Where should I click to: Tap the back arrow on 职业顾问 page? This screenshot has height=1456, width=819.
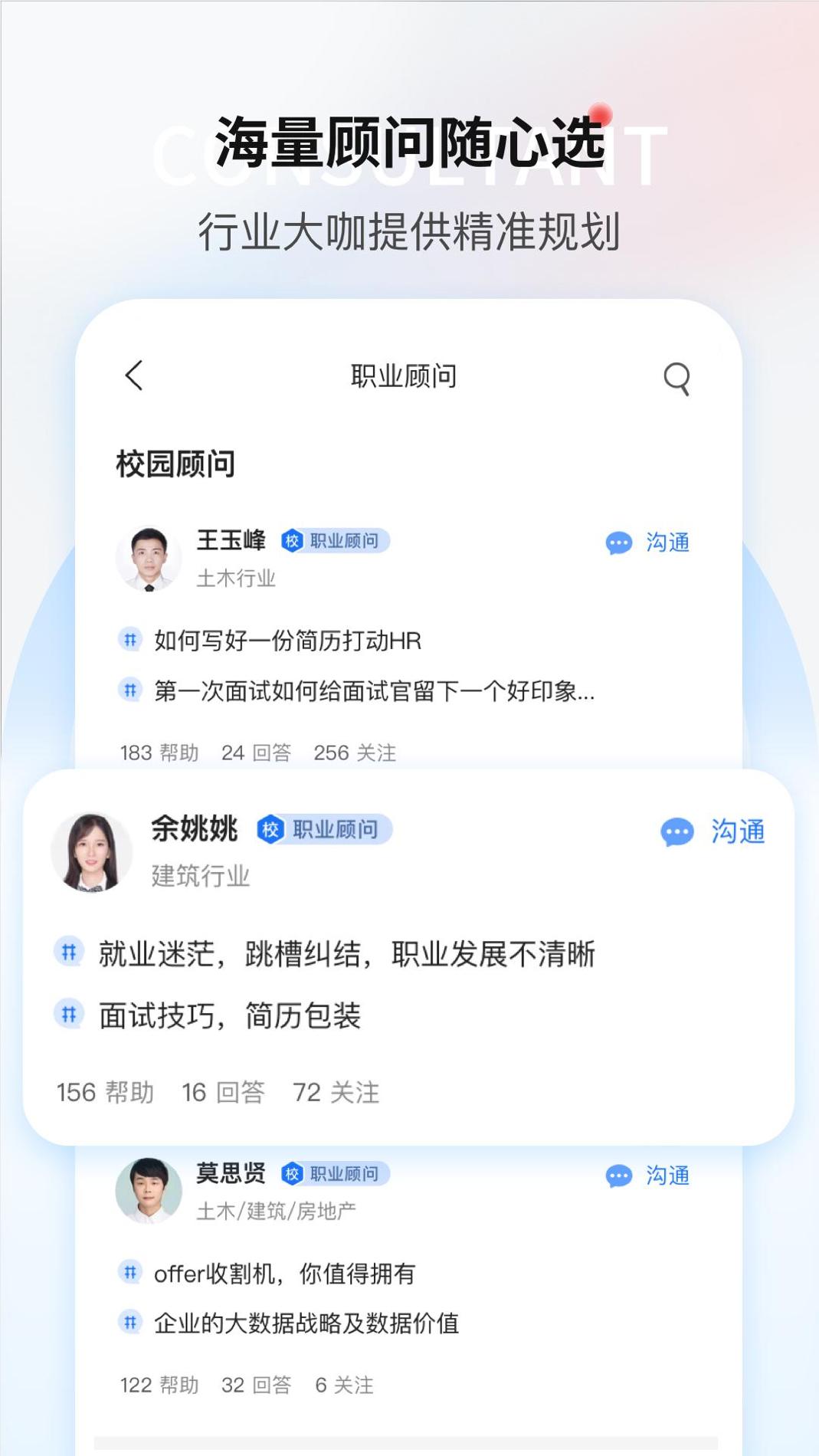pos(135,376)
